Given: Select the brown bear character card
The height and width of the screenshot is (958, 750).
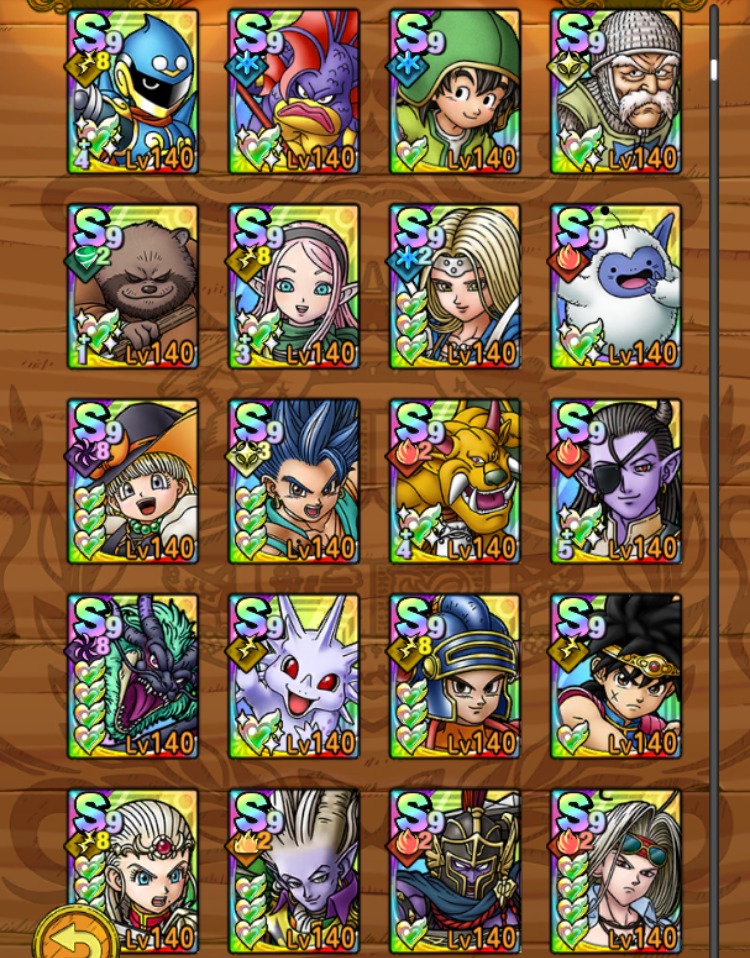Looking at the screenshot, I should coord(133,287).
